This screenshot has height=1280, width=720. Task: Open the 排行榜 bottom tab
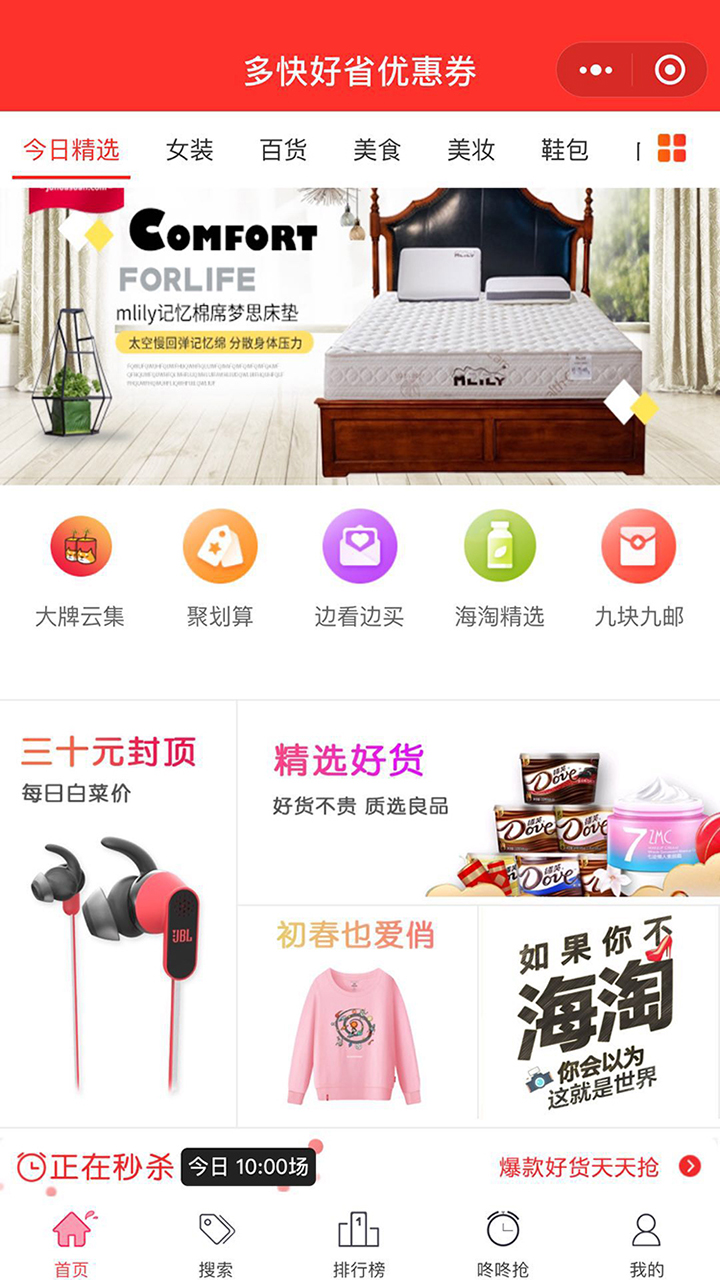coord(359,1244)
